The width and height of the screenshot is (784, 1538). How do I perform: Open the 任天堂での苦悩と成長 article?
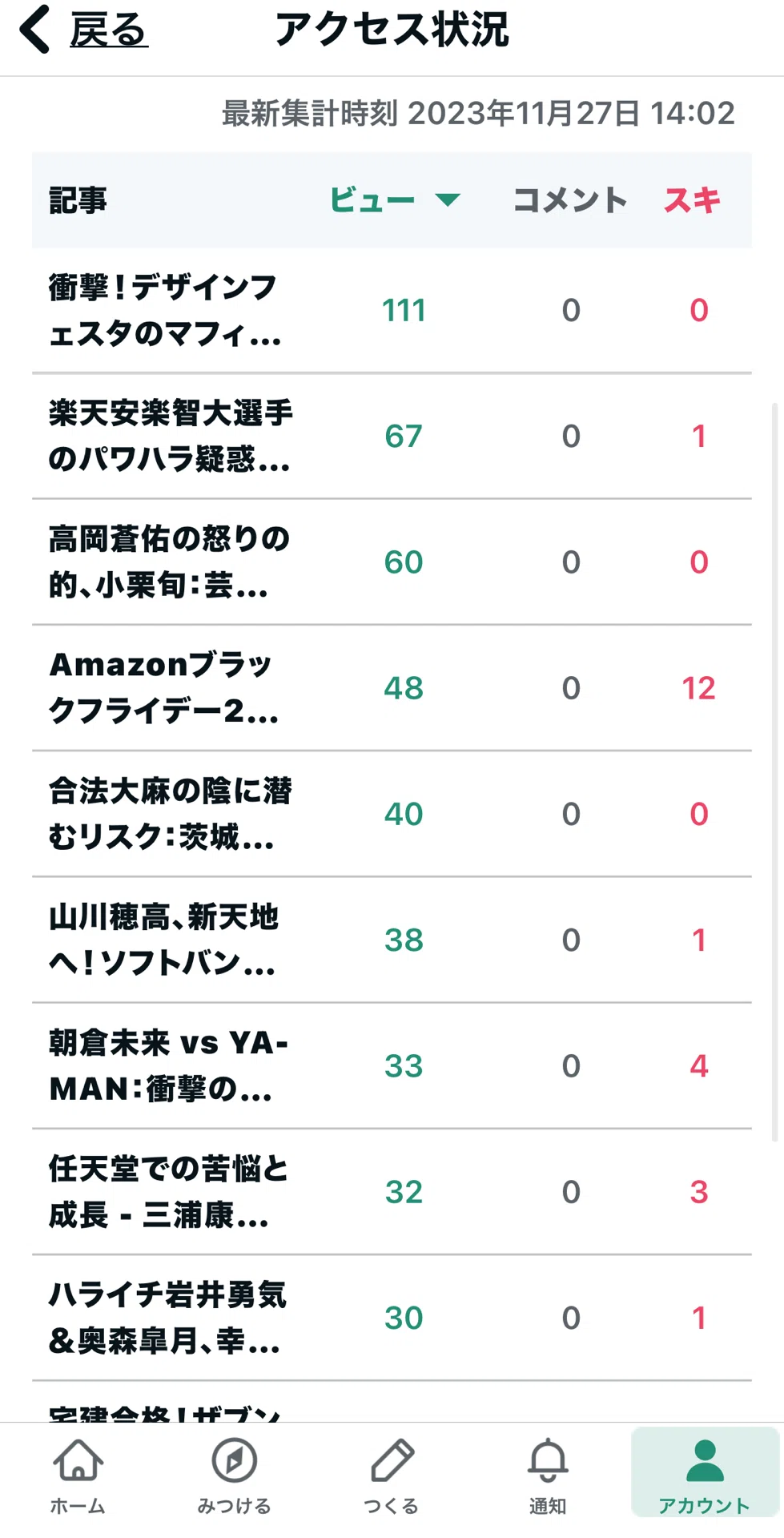(392, 1192)
